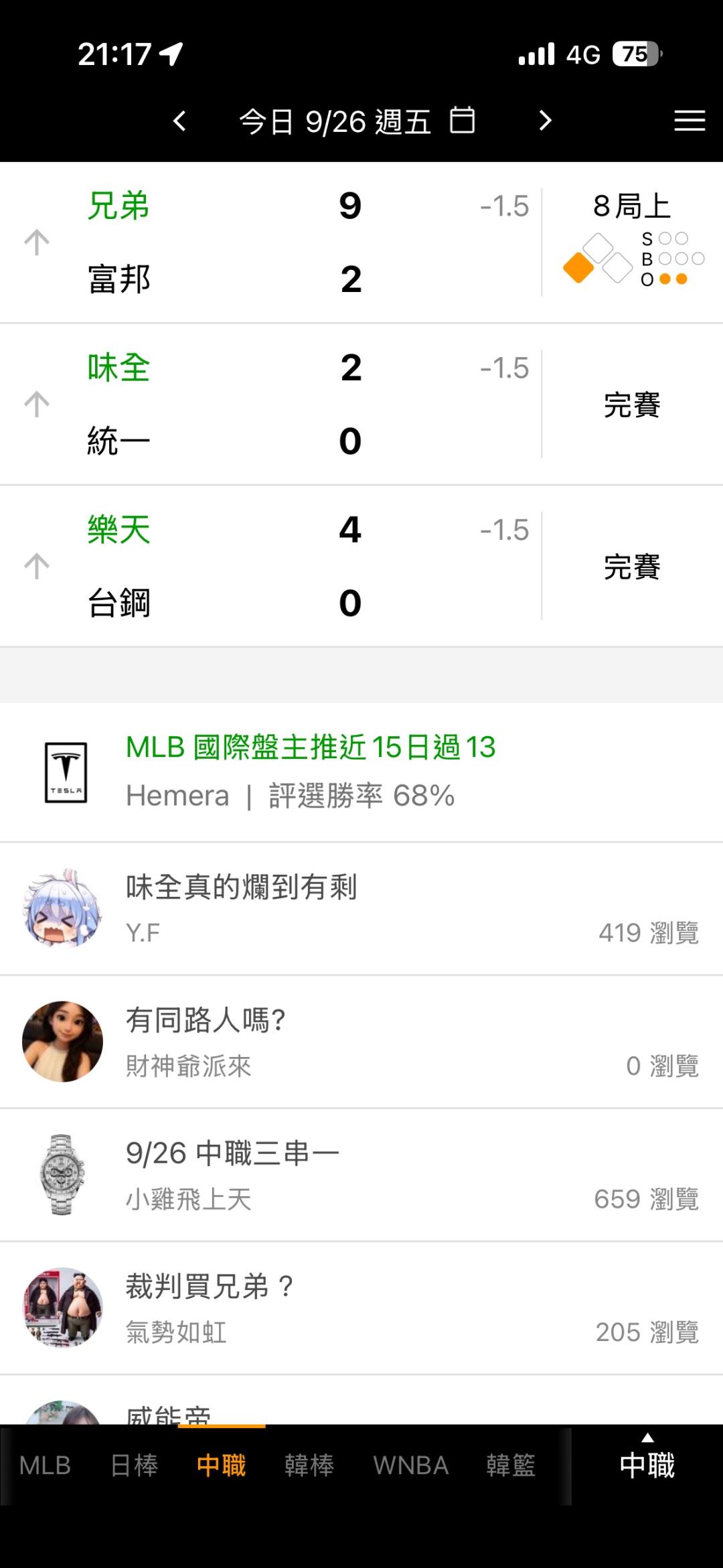View the 味全 vs 統一 finished game

[268, 405]
